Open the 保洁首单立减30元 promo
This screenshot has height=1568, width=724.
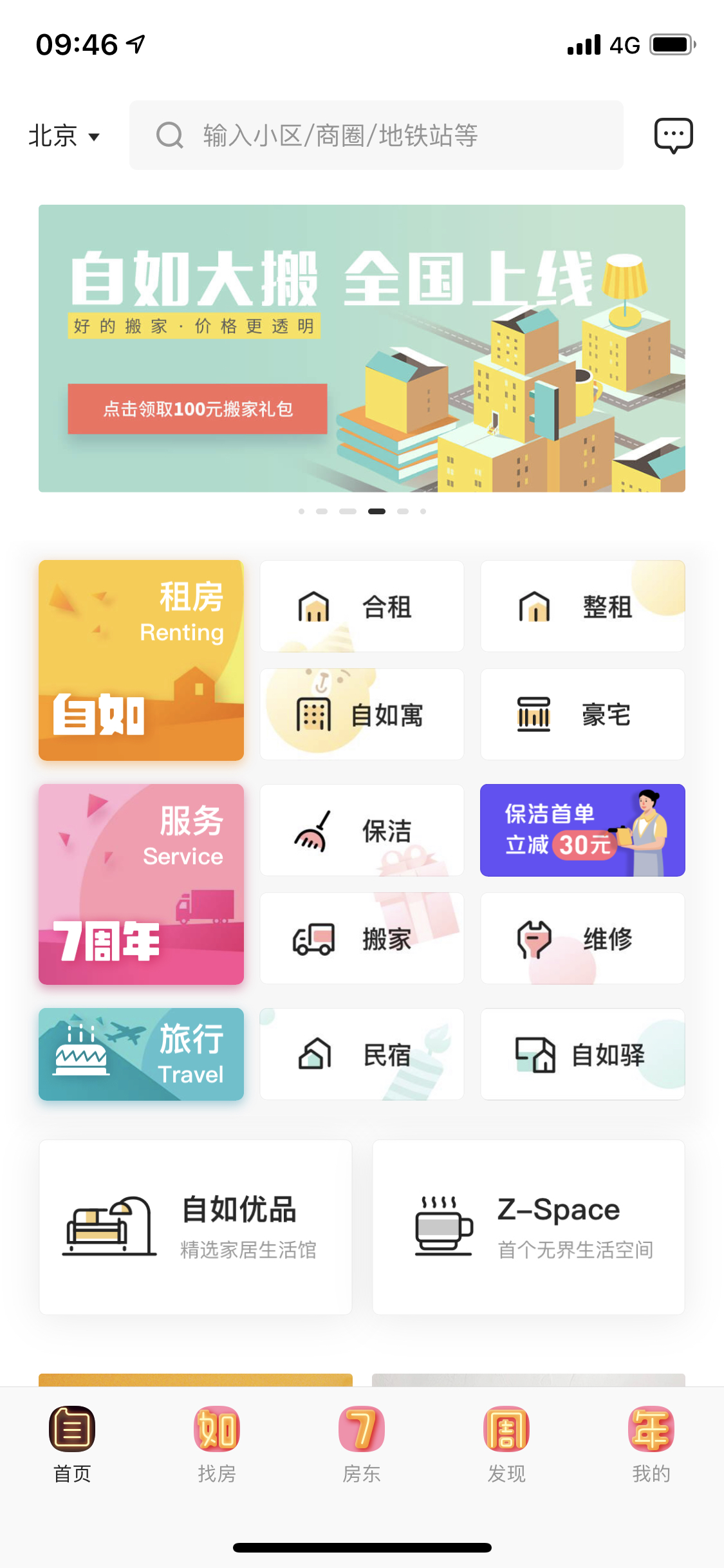click(582, 830)
